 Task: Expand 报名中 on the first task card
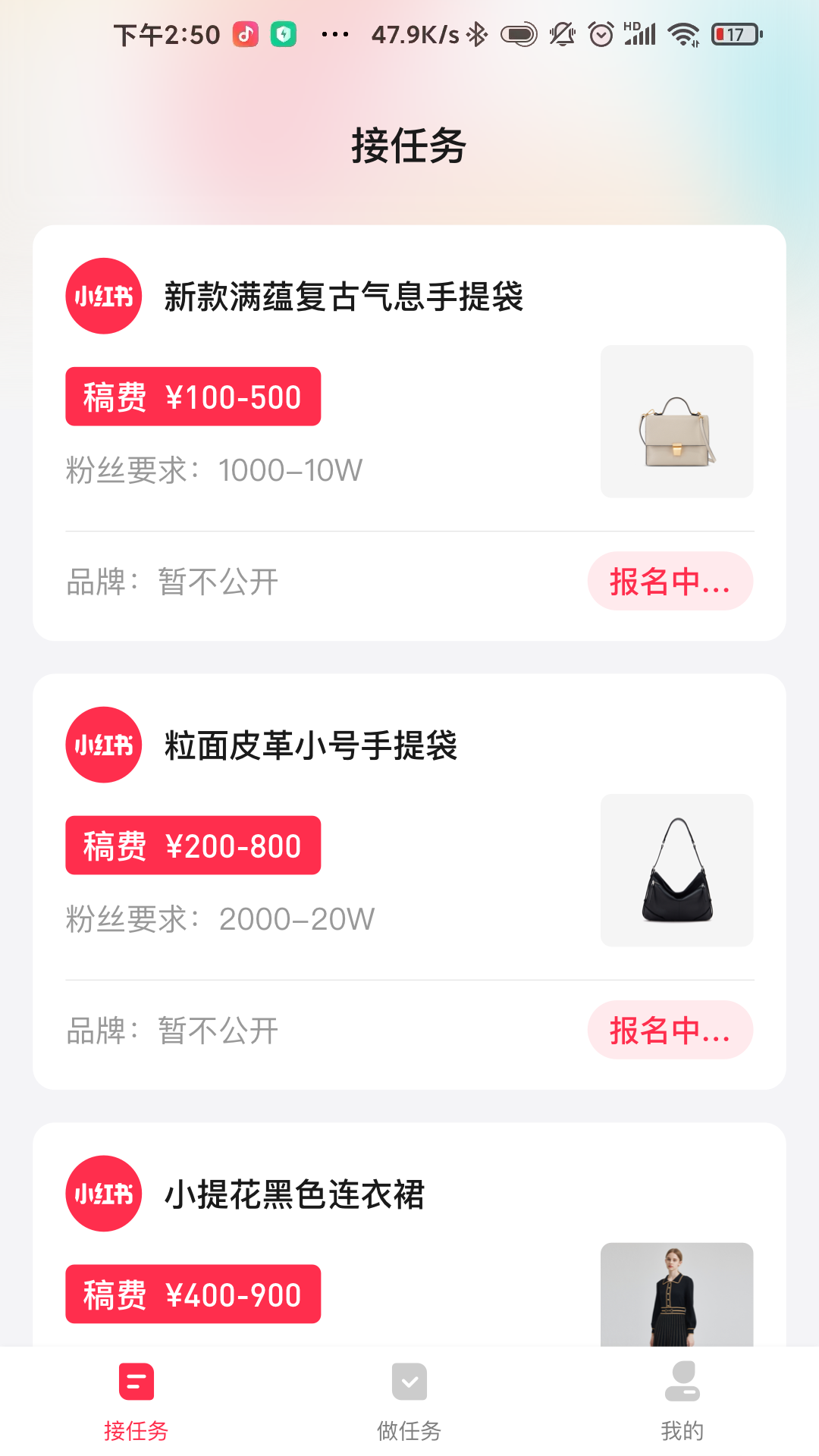670,581
